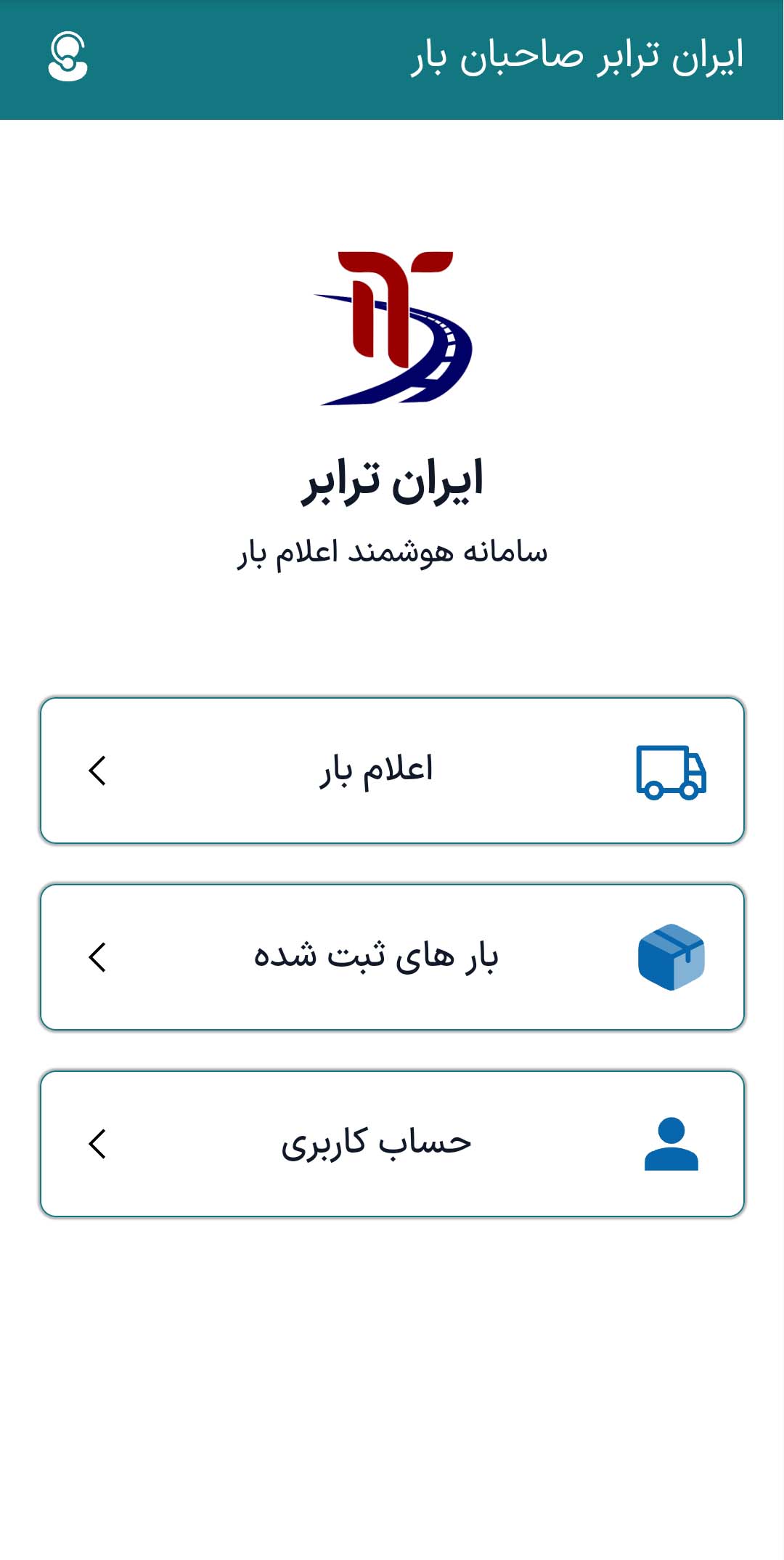Open بار های ثبت شده (registered cargo)
Viewport: 784px width, 1560px height.
[x=392, y=956]
